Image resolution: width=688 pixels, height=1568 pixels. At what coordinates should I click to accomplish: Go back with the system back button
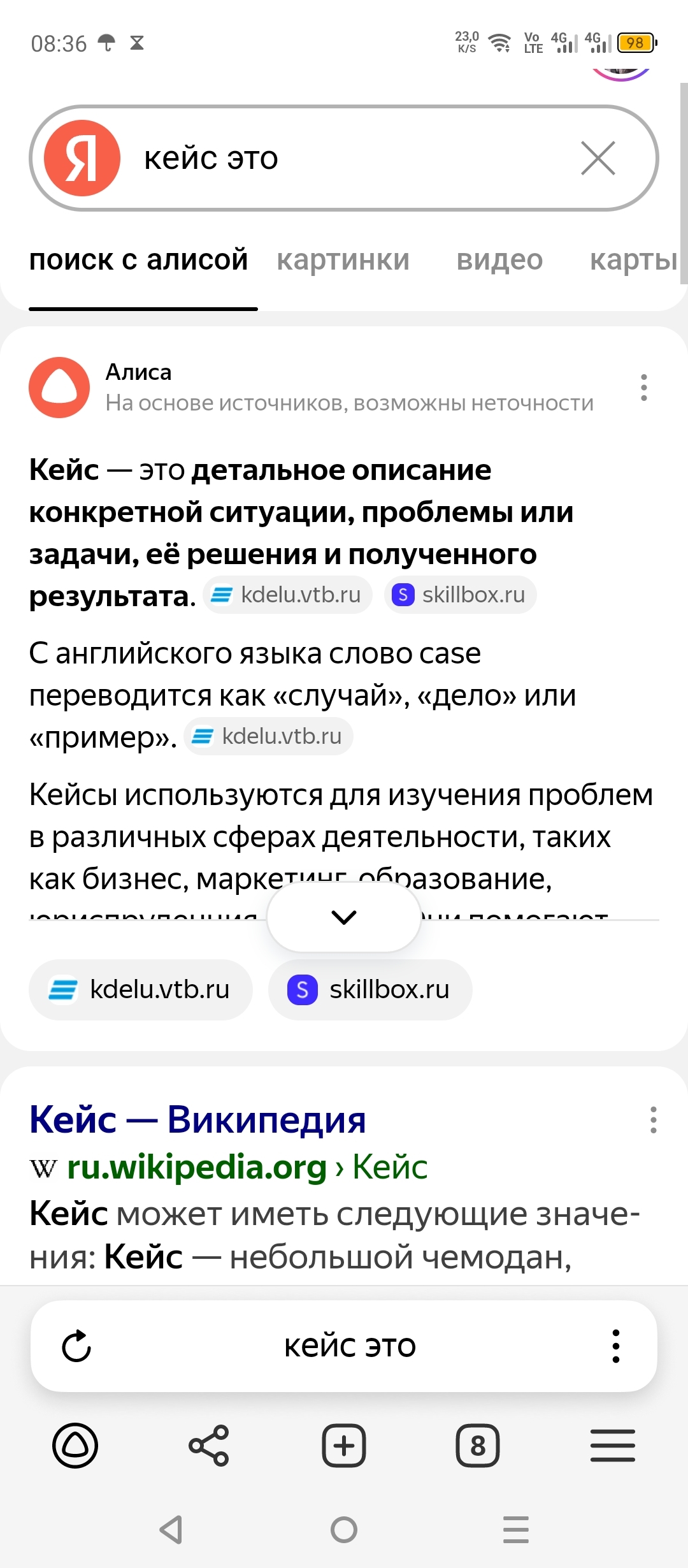(x=171, y=1529)
